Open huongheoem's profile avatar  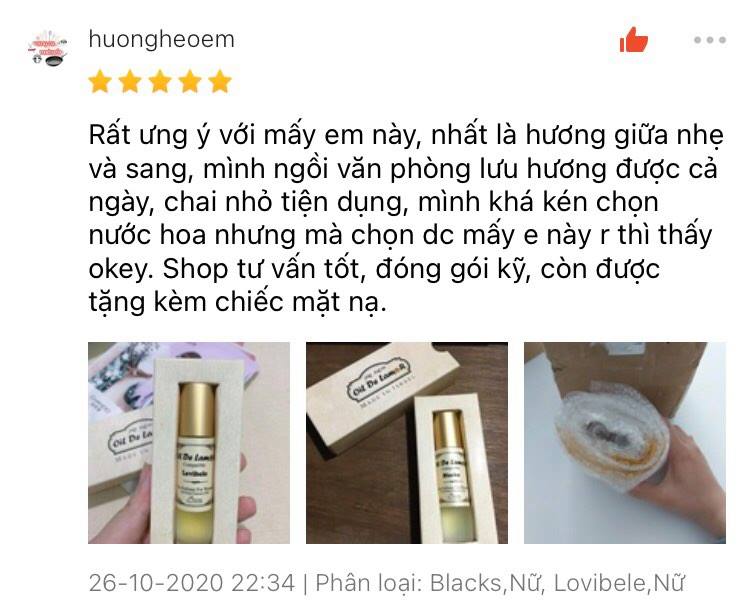(x=48, y=46)
